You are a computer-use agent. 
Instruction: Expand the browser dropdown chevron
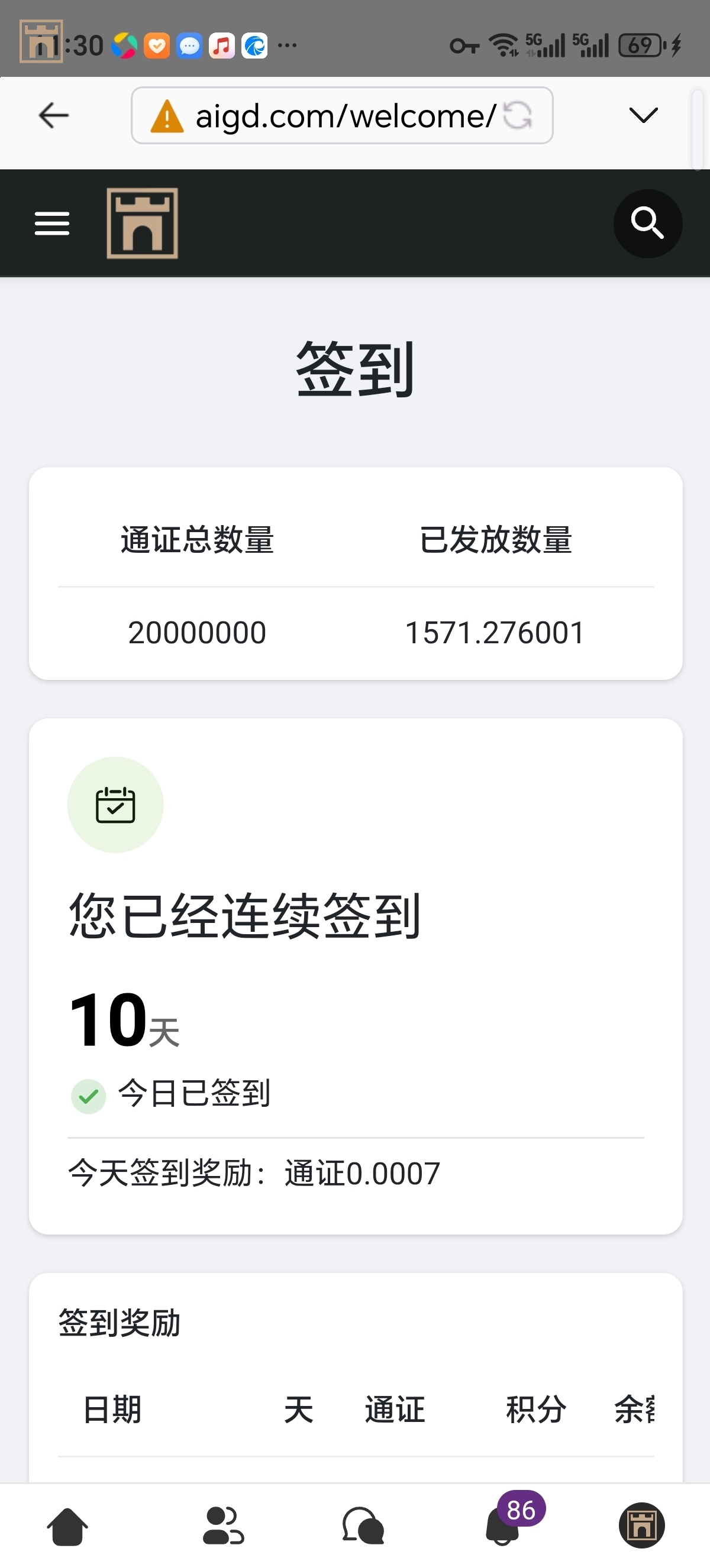643,115
